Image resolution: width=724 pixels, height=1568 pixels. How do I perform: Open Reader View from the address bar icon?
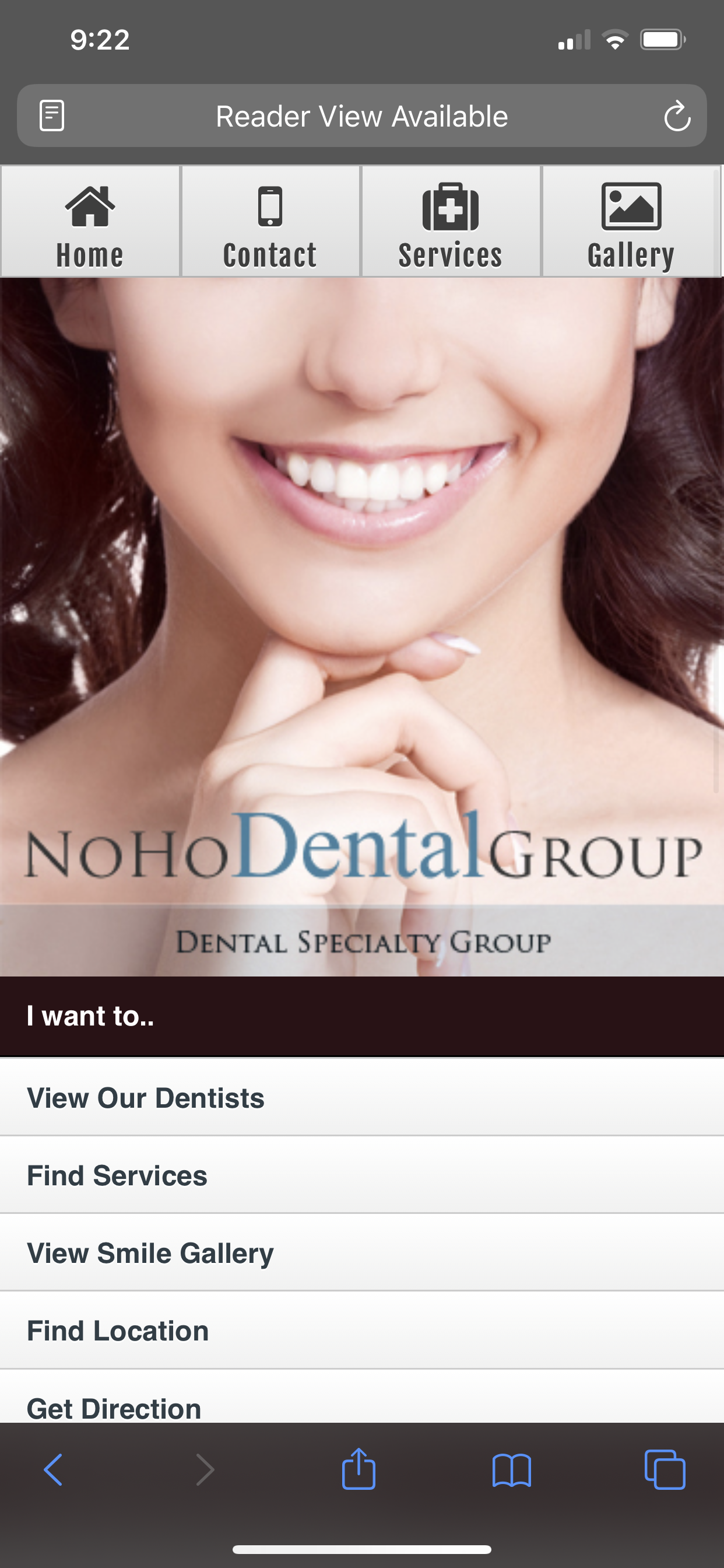52,116
